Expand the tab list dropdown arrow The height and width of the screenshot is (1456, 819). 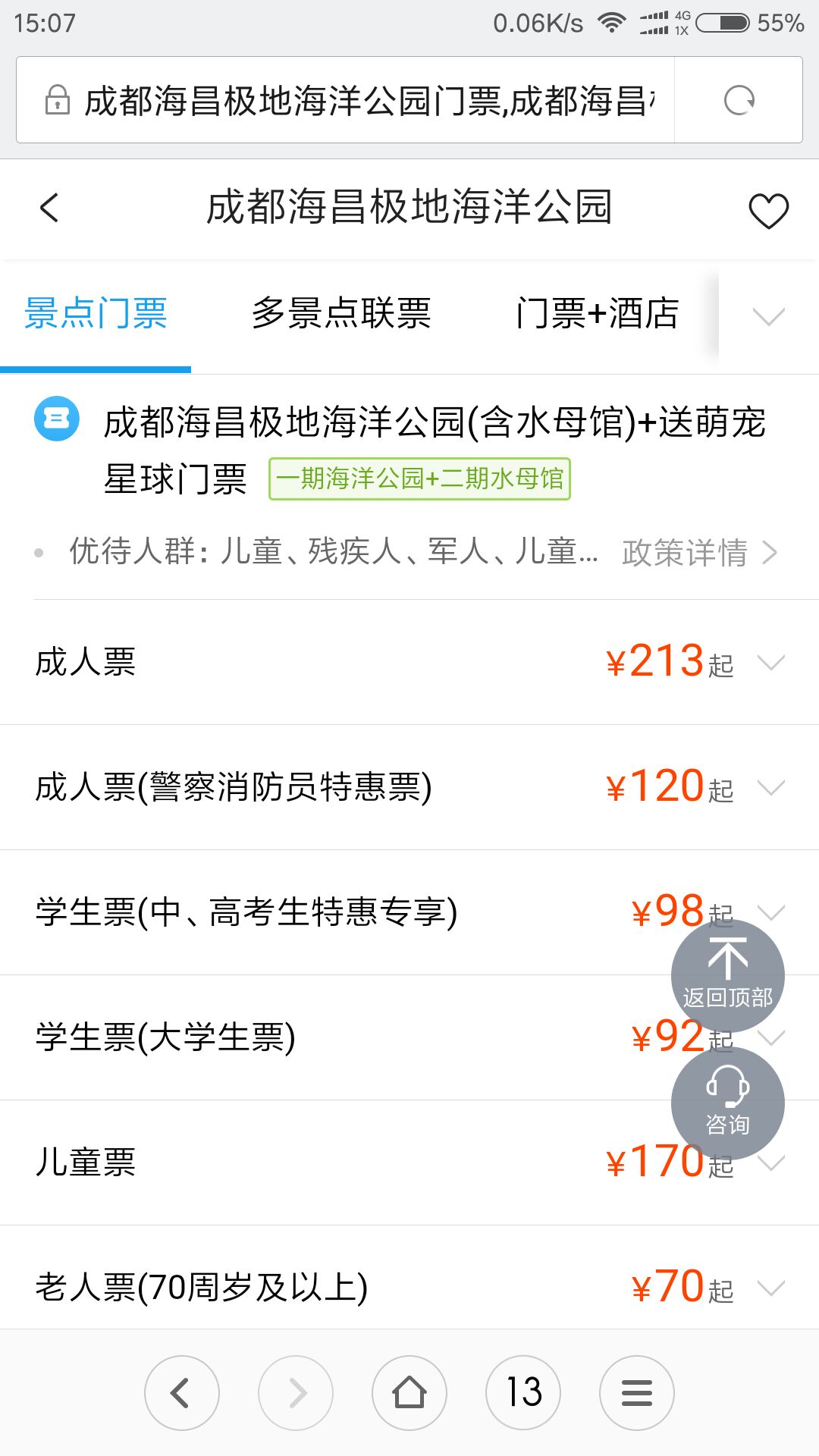pos(769,315)
